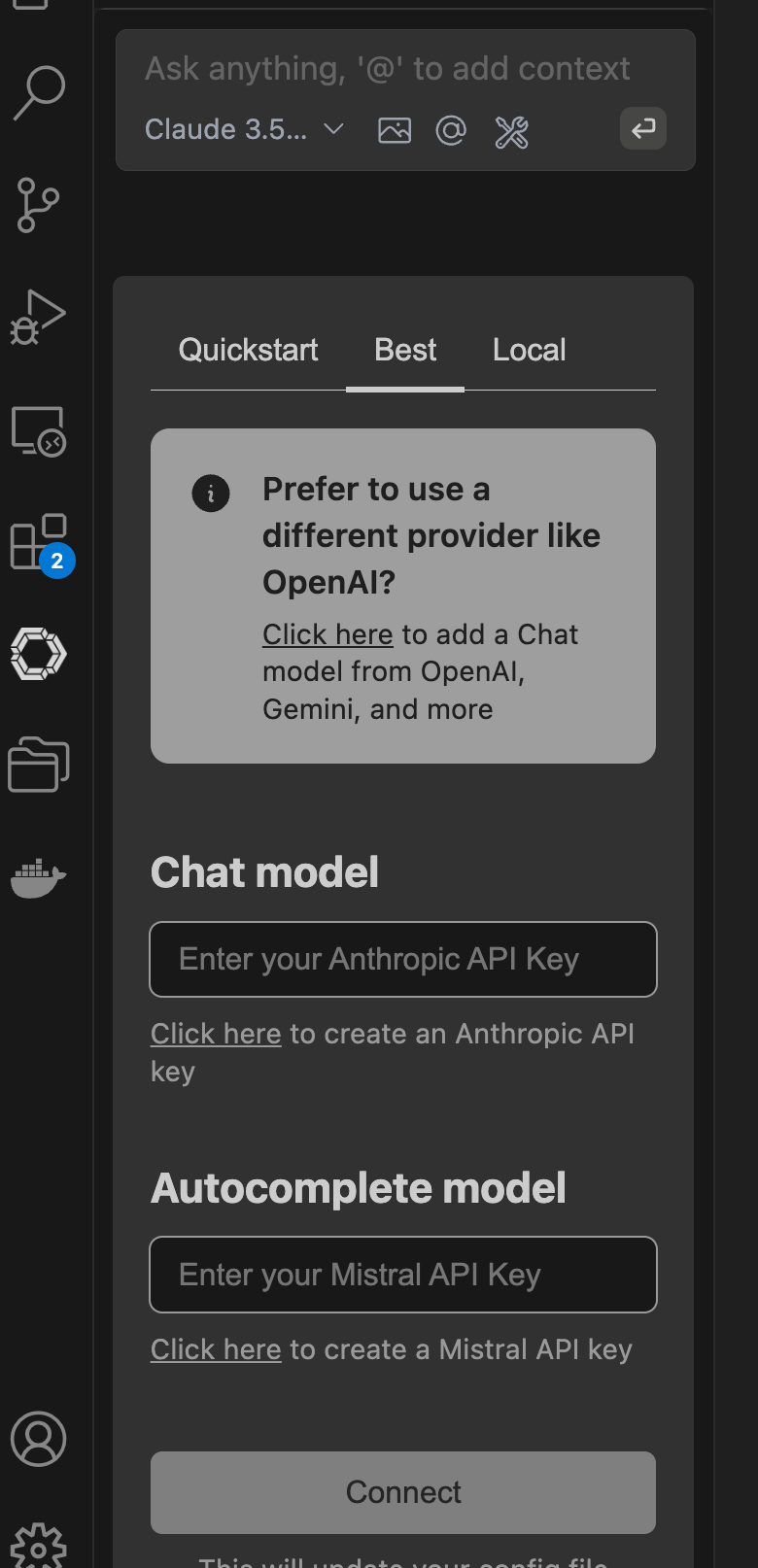758x1568 pixels.
Task: Follow link to create a Mistral API key
Action: pos(216,1349)
